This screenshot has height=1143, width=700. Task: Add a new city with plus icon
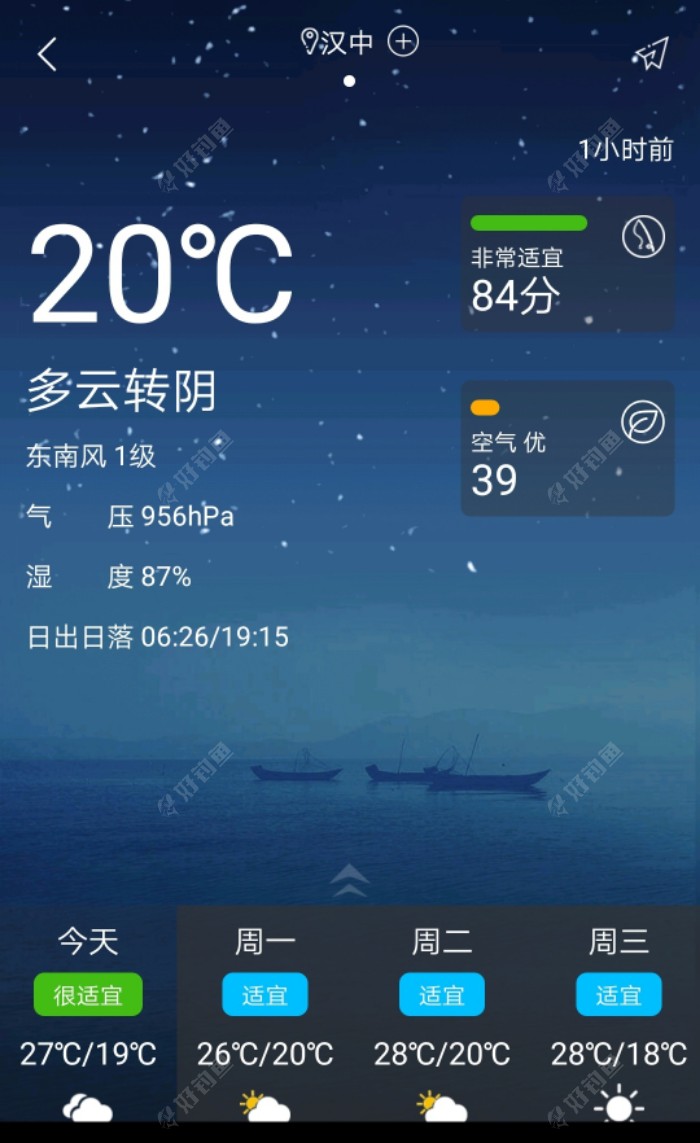tap(403, 42)
